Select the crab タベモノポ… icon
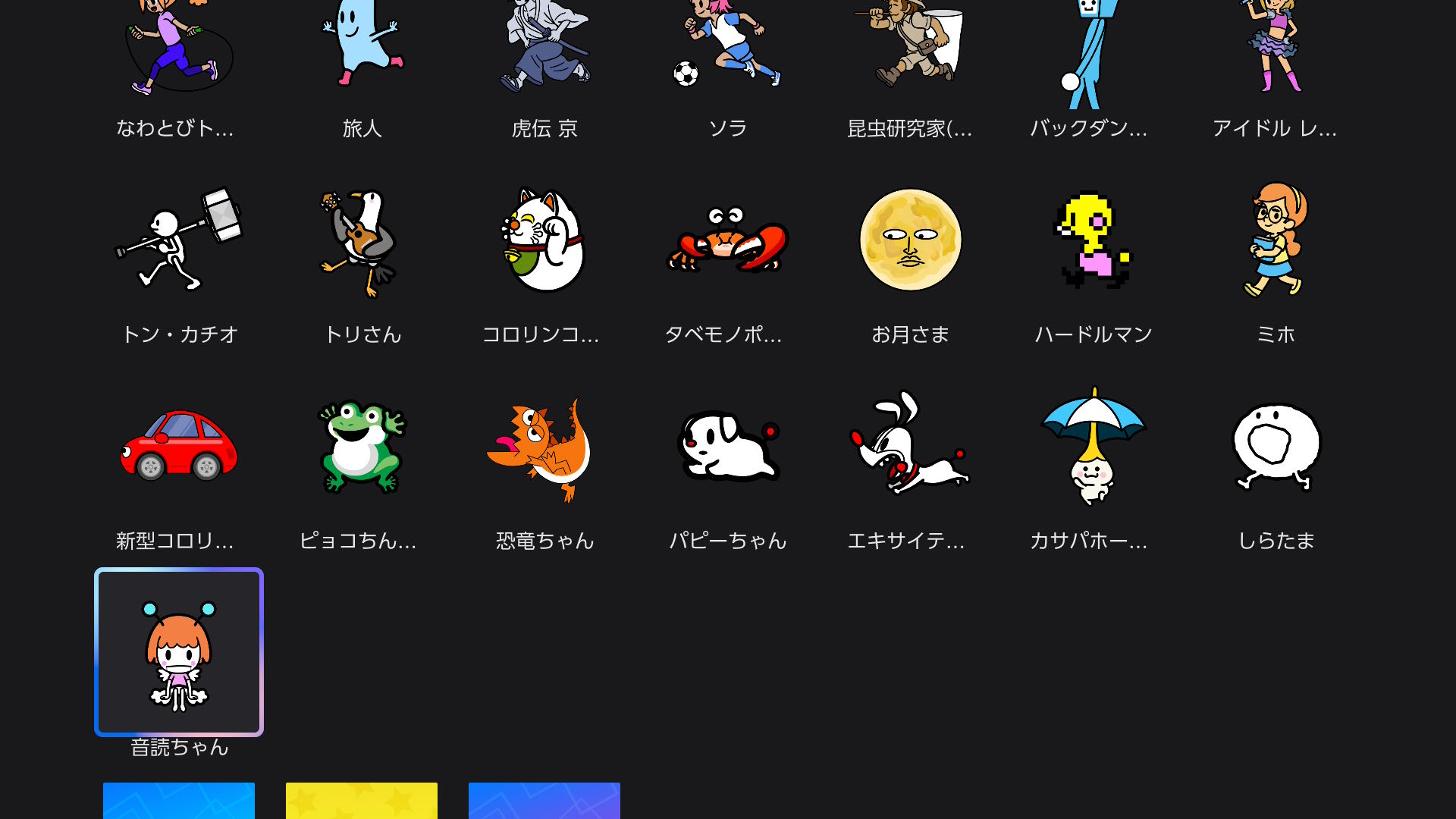The width and height of the screenshot is (1456, 819). point(727,240)
